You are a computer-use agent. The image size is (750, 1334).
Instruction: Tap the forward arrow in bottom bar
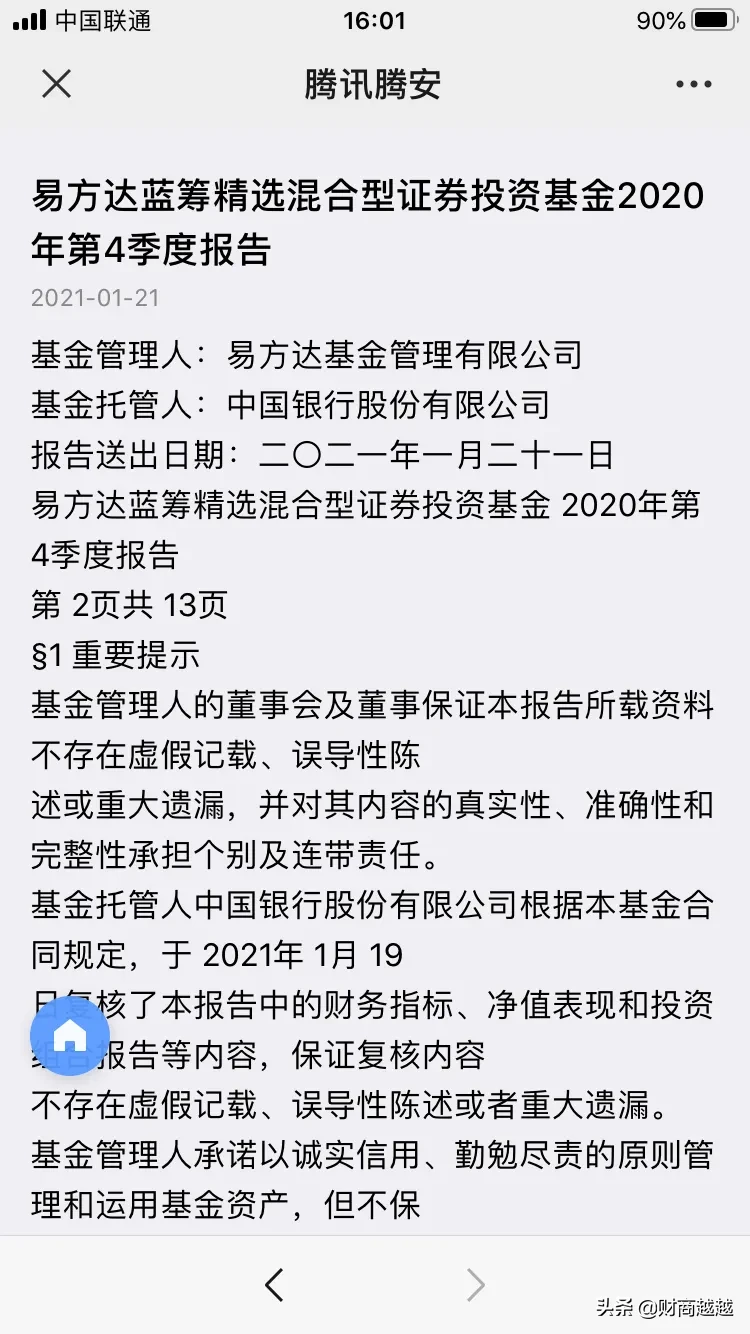(476, 1284)
